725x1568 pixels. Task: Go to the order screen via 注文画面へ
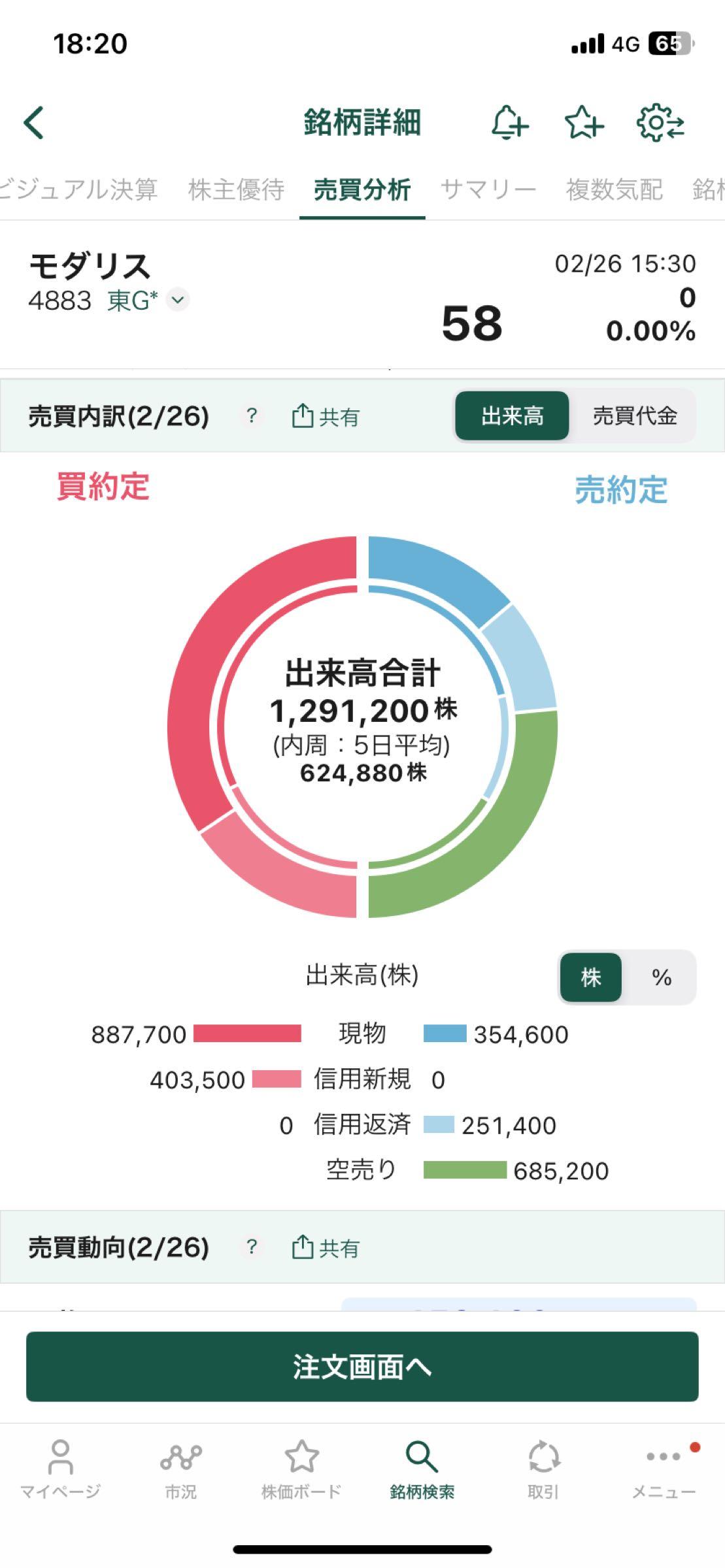(362, 1366)
